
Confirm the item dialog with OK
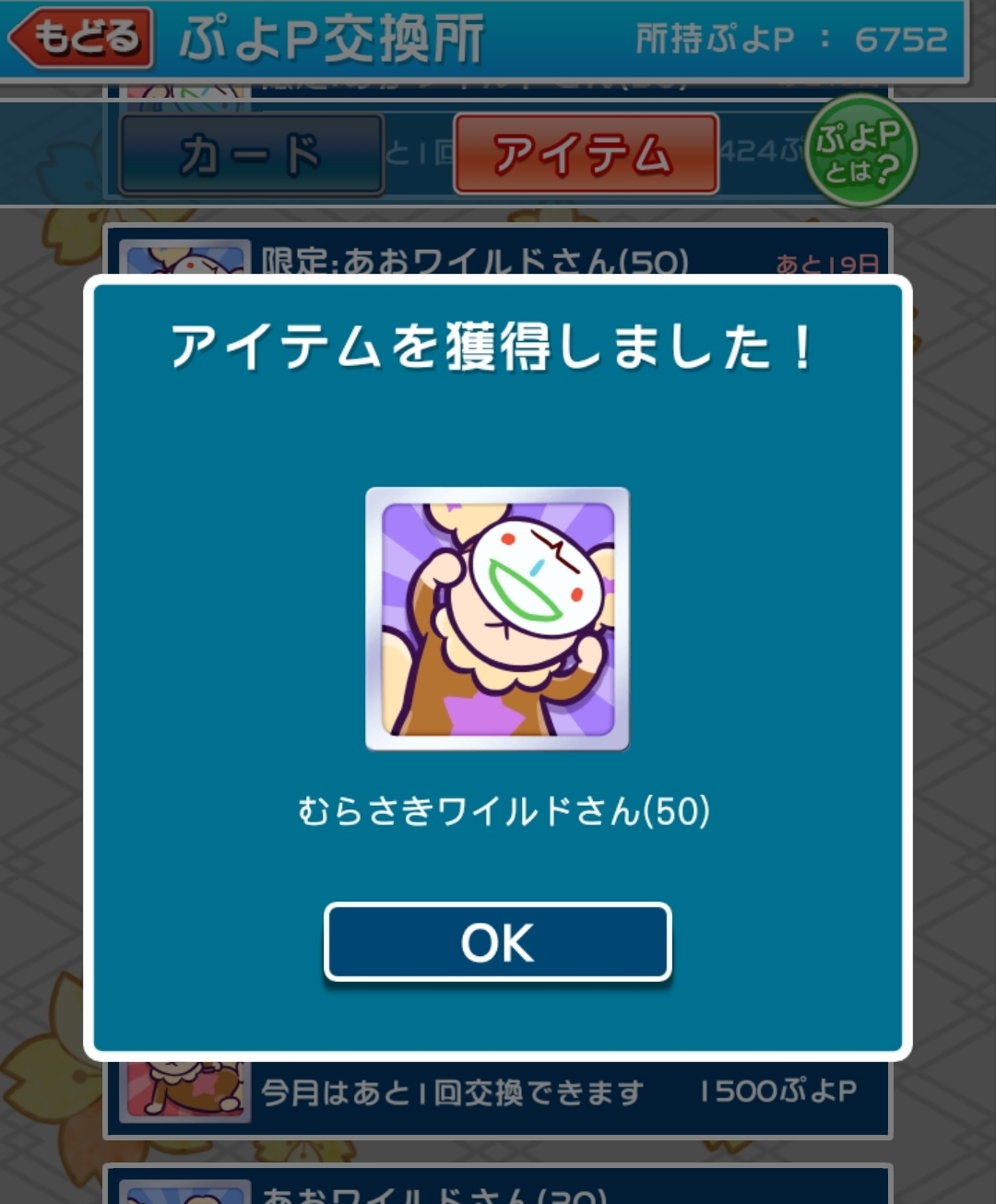(x=497, y=942)
